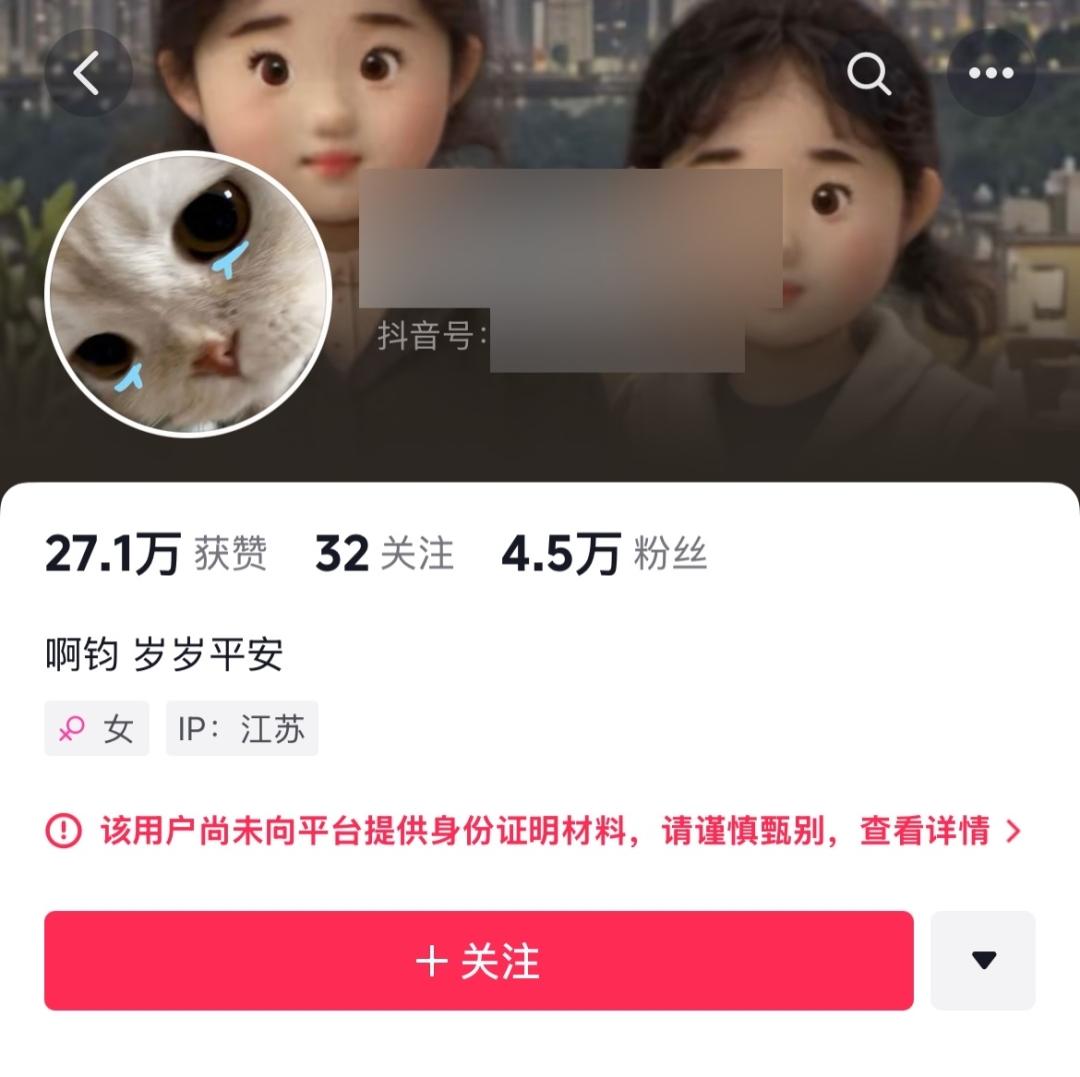Open the three-dot more options menu

[991, 73]
